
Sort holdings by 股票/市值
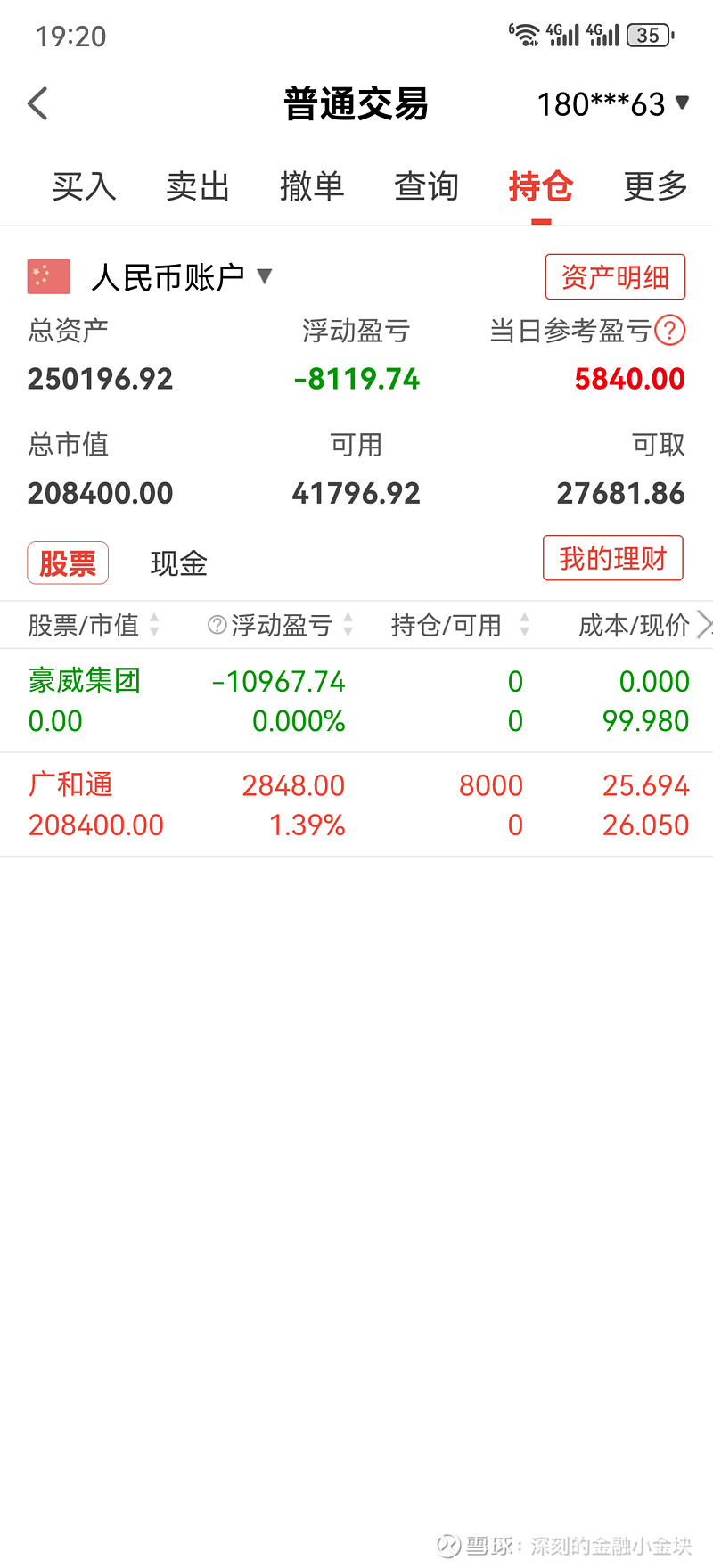93,625
